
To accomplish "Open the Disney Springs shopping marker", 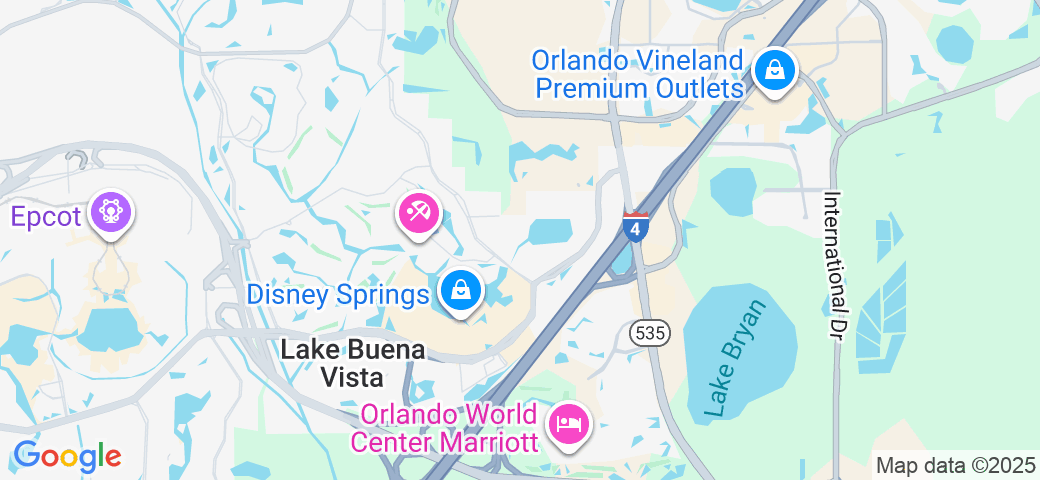I will click(x=460, y=292).
